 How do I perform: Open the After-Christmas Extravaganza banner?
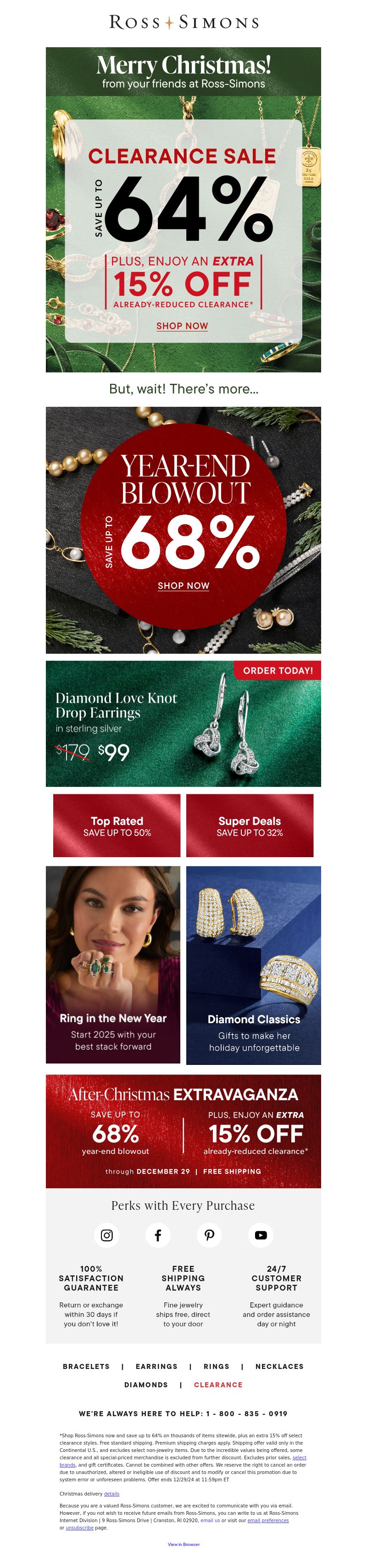183,1131
